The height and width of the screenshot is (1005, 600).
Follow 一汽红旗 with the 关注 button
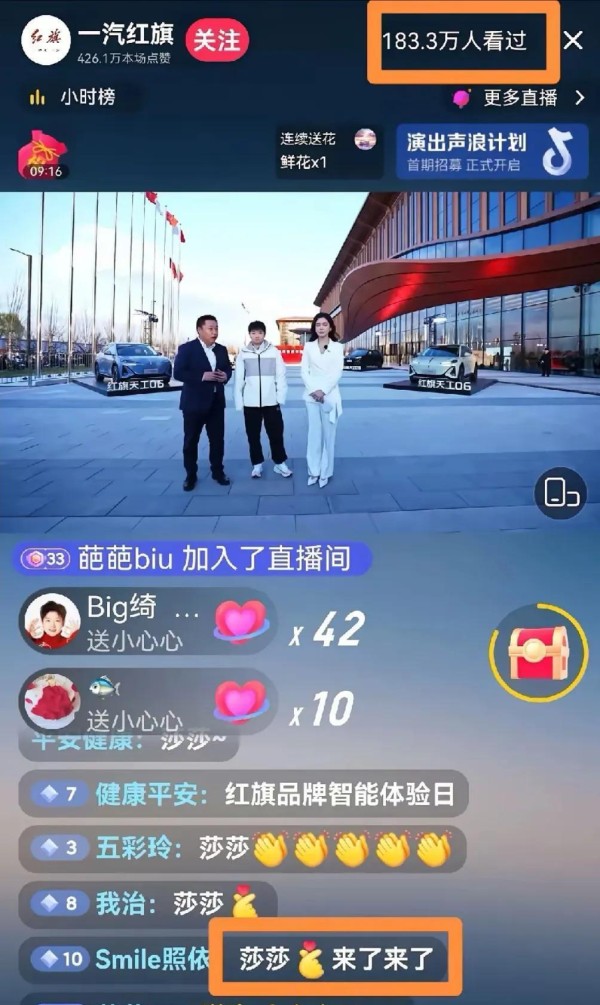tap(217, 40)
